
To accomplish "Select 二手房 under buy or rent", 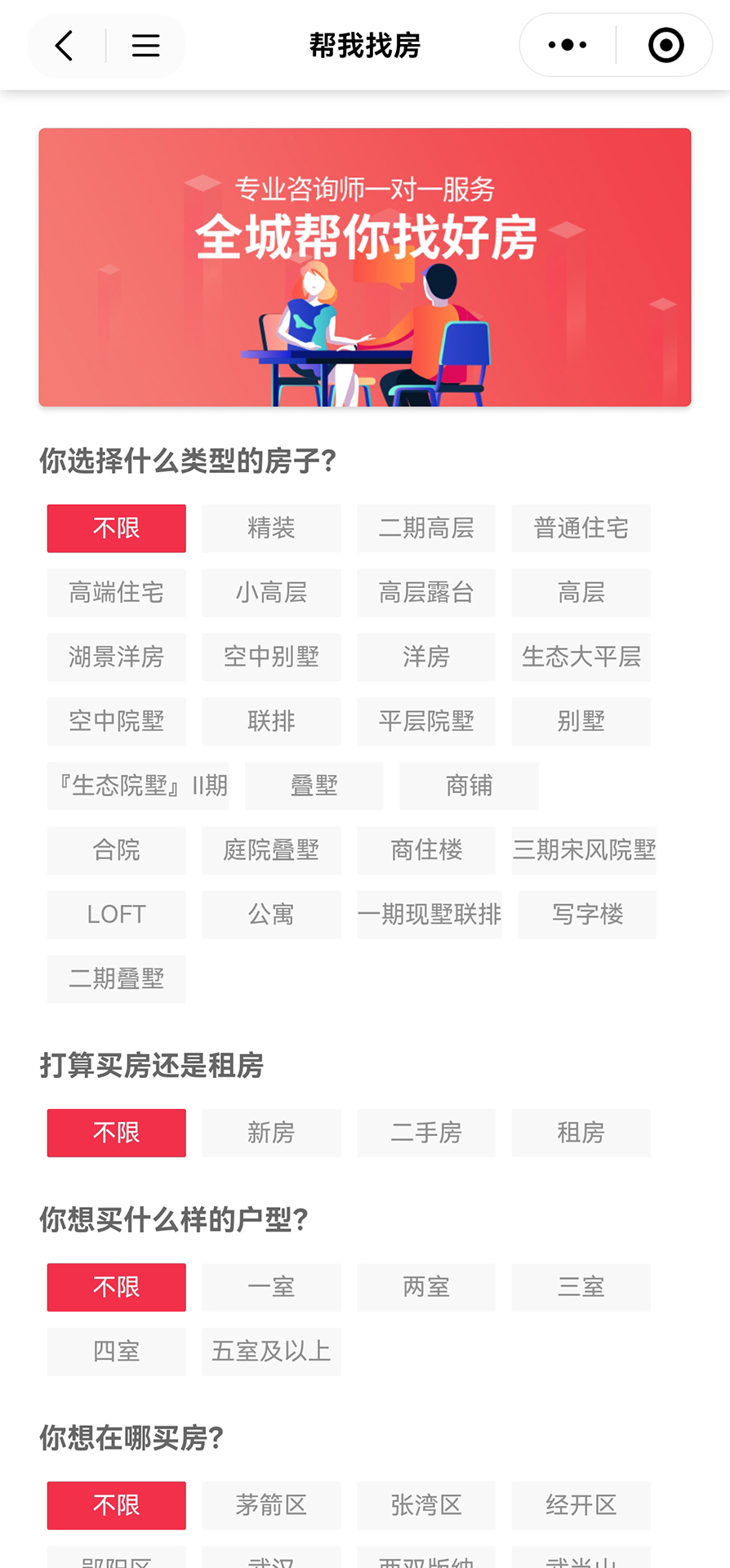I will tap(425, 1133).
